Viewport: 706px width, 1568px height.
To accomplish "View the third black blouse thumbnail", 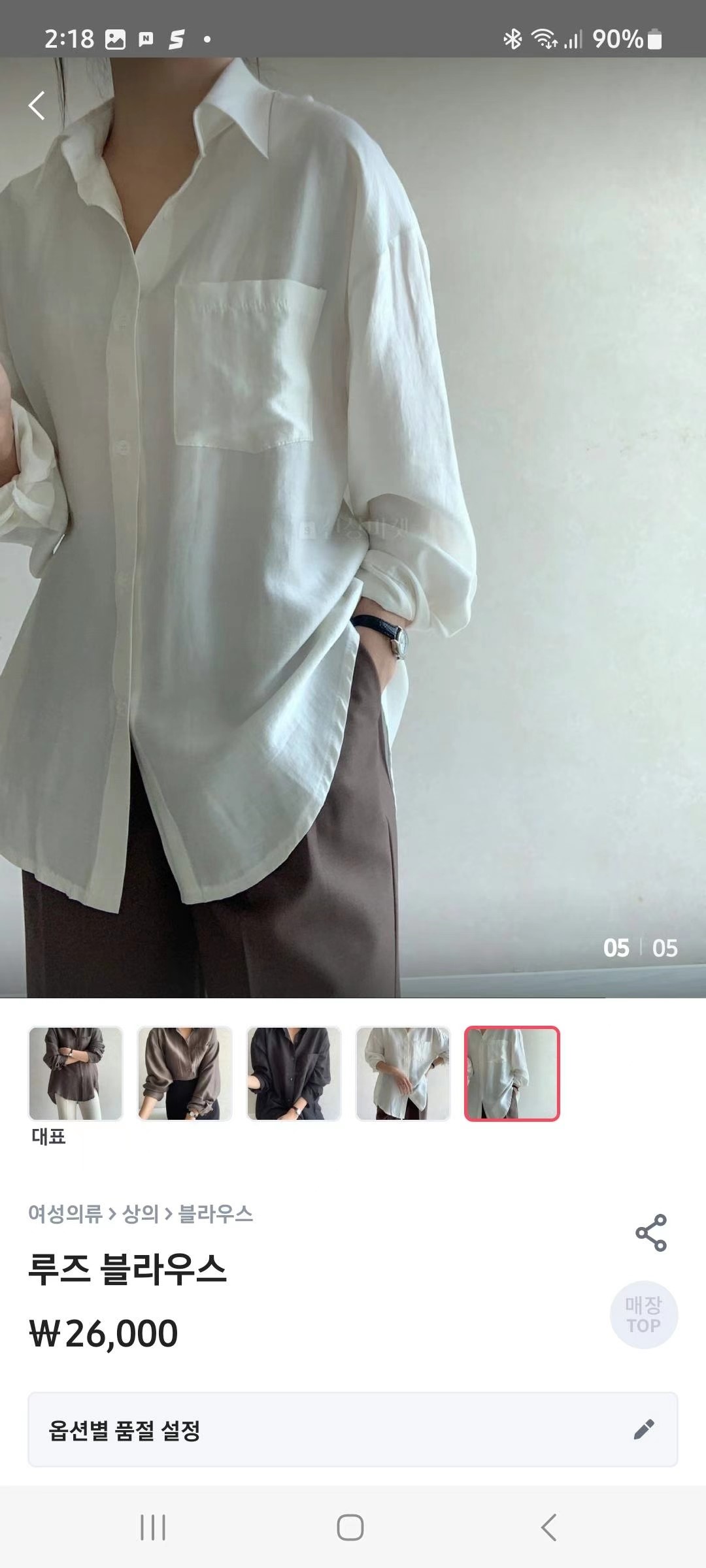I will tap(294, 1073).
